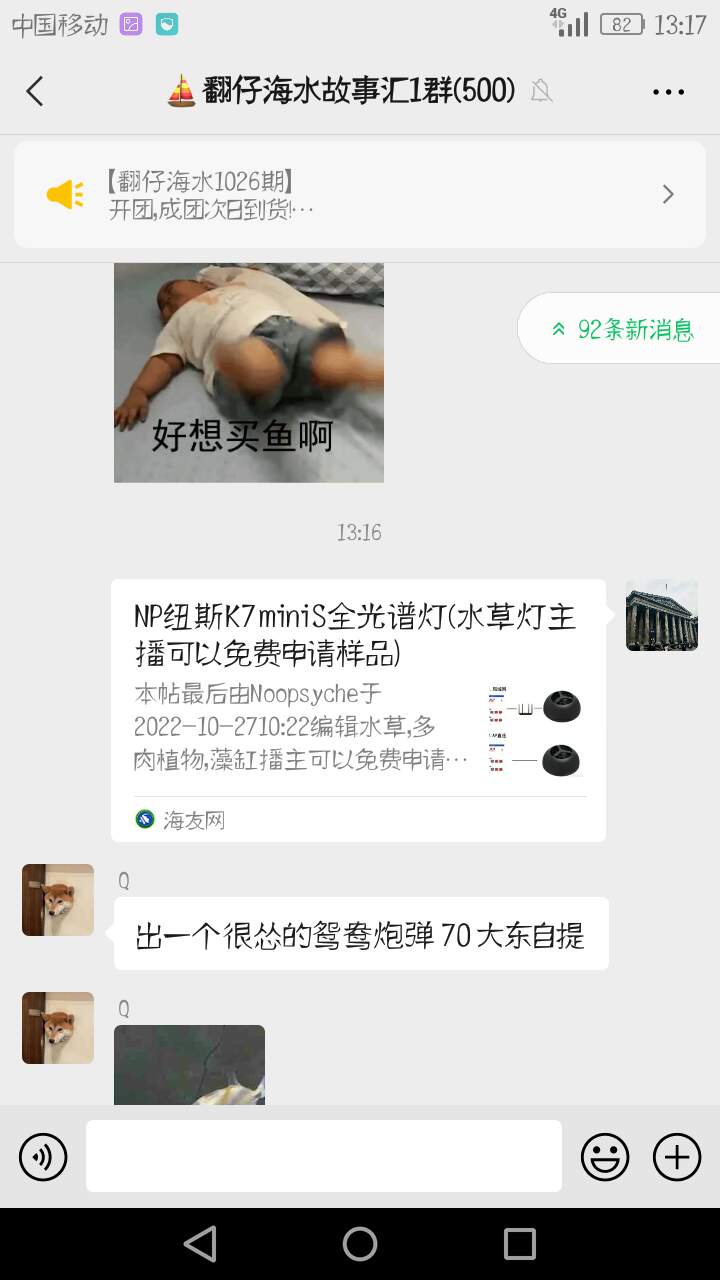Screen dimensions: 720x1280
Task: Switch to voice message input
Action: click(x=43, y=1157)
